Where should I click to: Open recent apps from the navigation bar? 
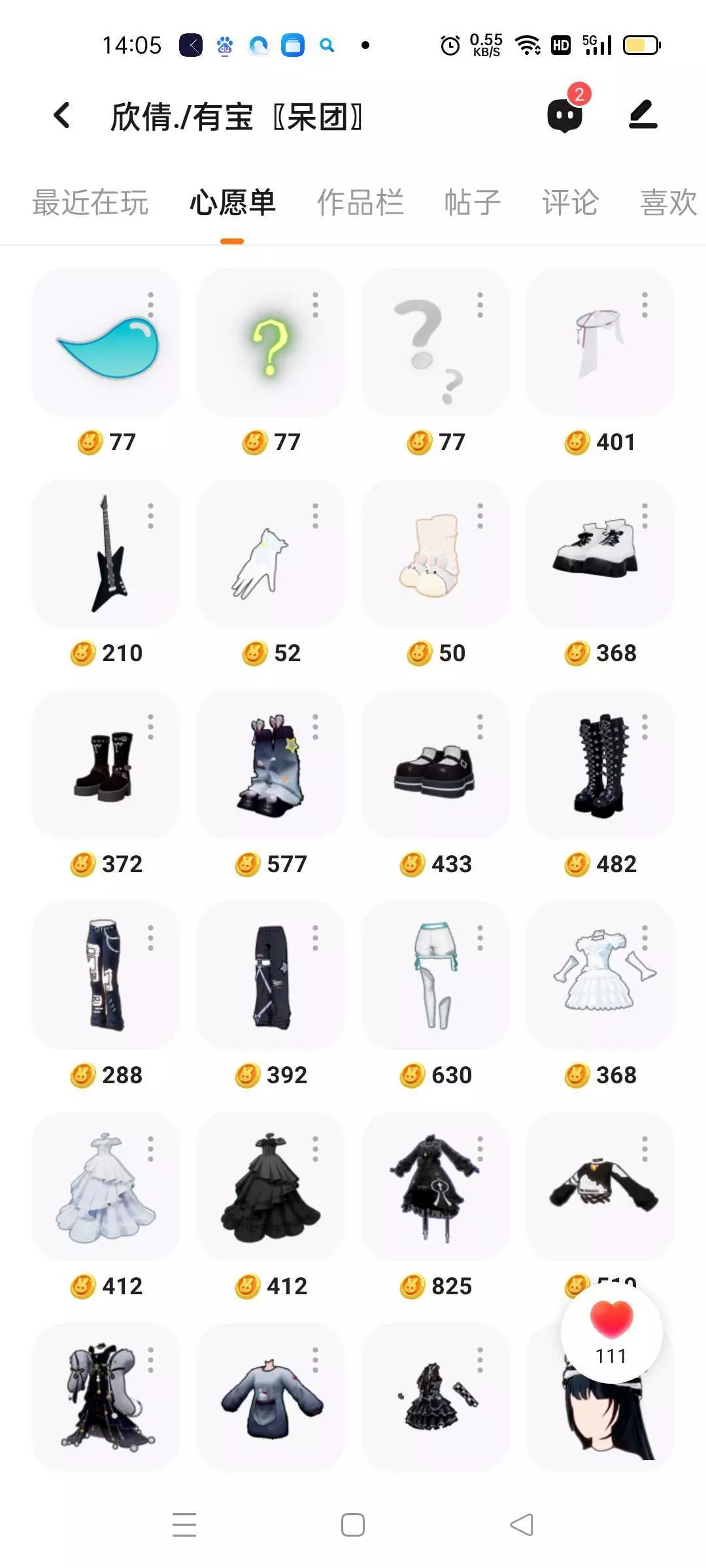(184, 1525)
